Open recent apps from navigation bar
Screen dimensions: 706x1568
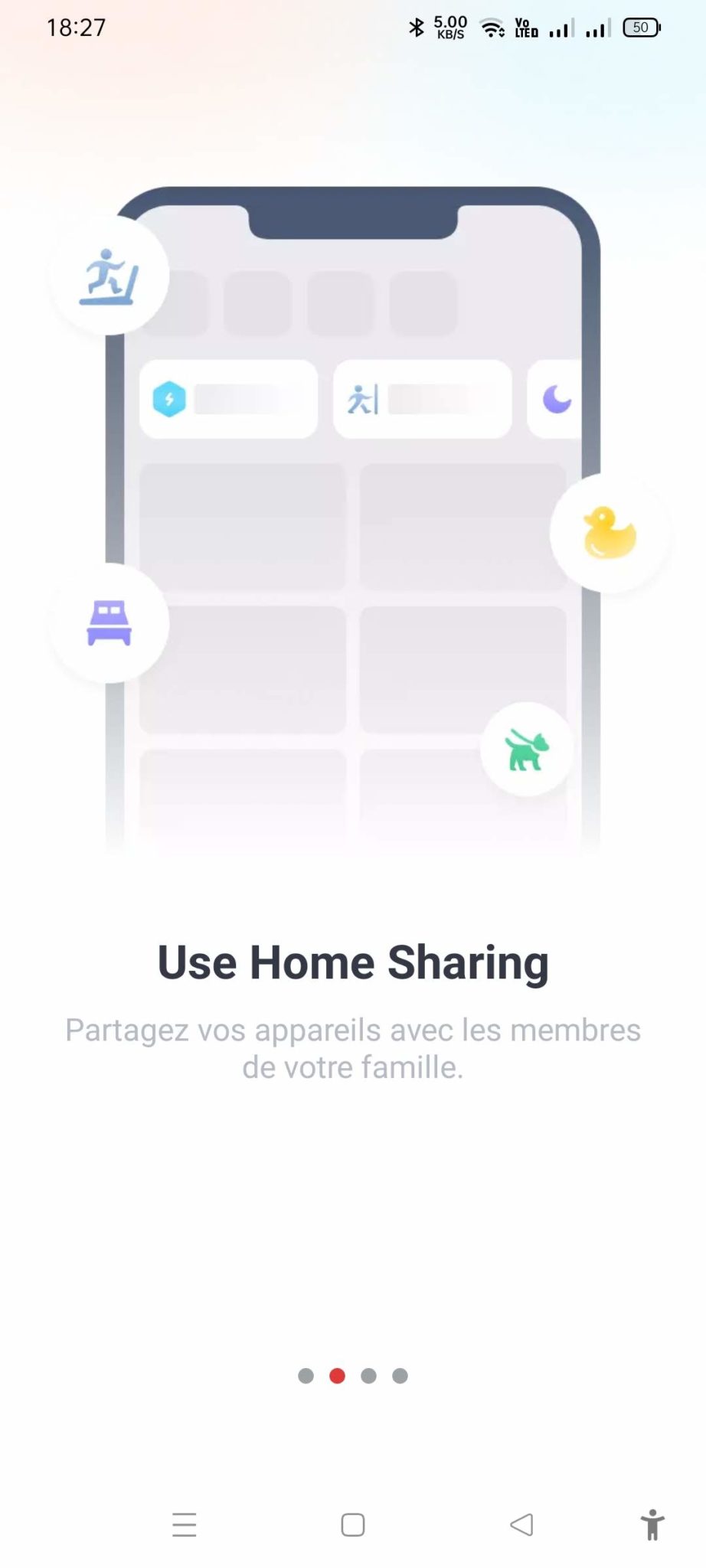(185, 1524)
